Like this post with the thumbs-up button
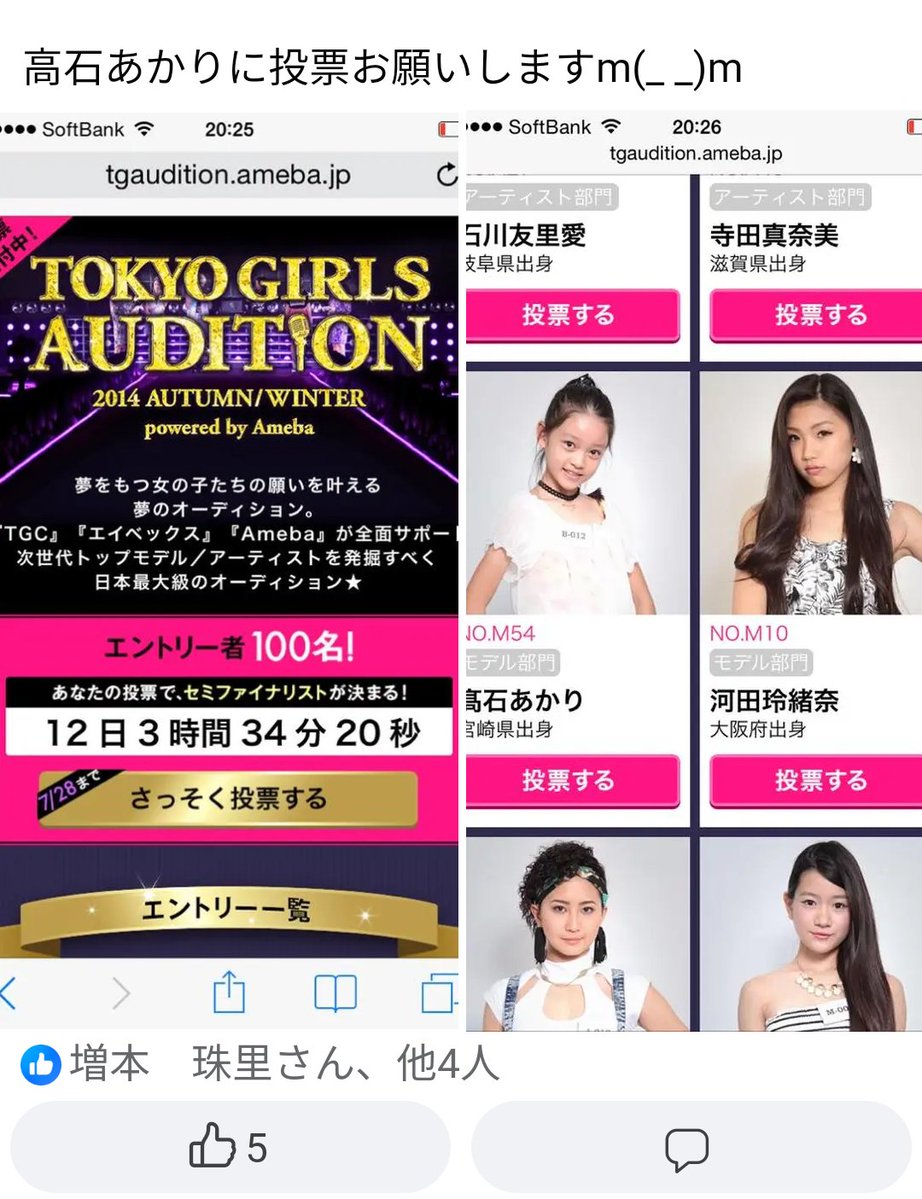 pos(229,1147)
